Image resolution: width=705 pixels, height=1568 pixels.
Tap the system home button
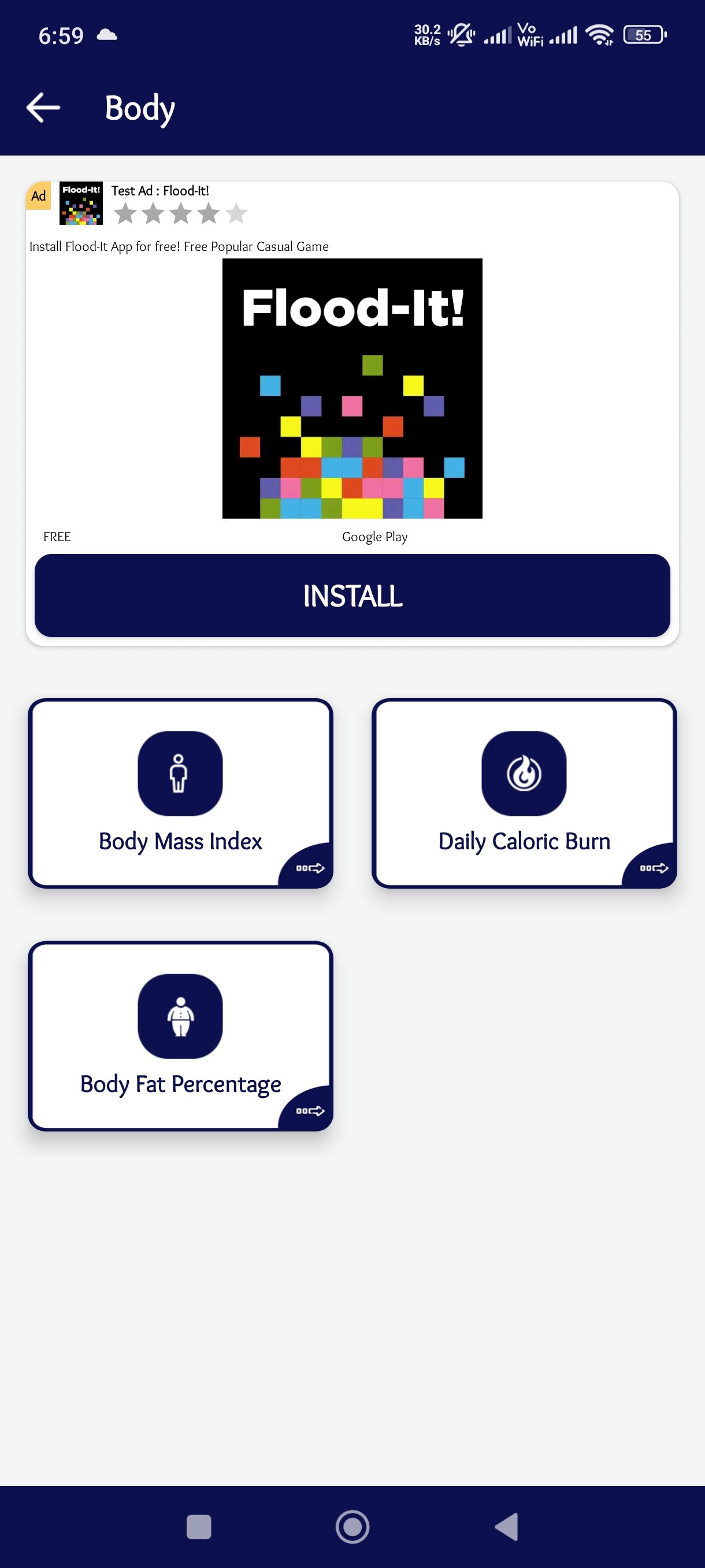click(x=352, y=1526)
